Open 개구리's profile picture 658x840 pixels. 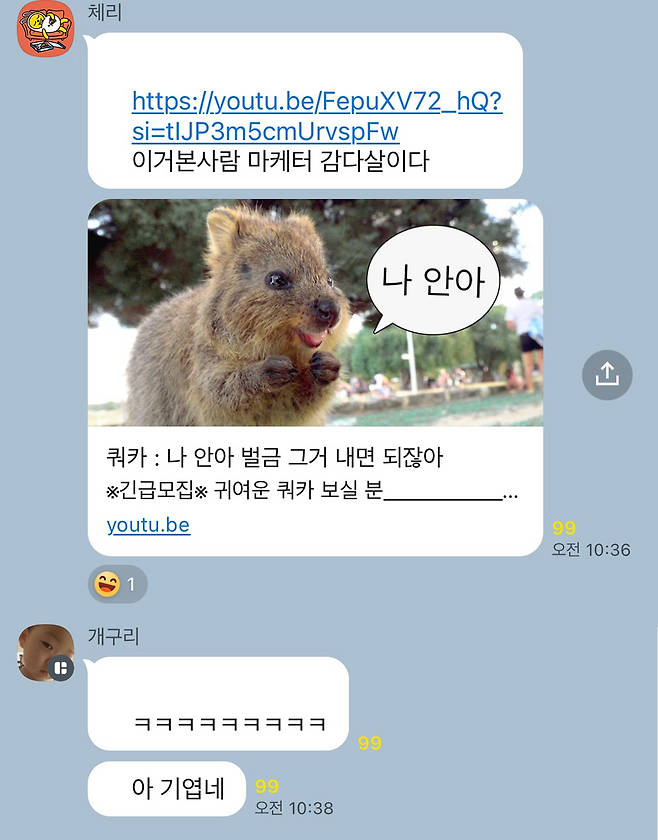(45, 652)
